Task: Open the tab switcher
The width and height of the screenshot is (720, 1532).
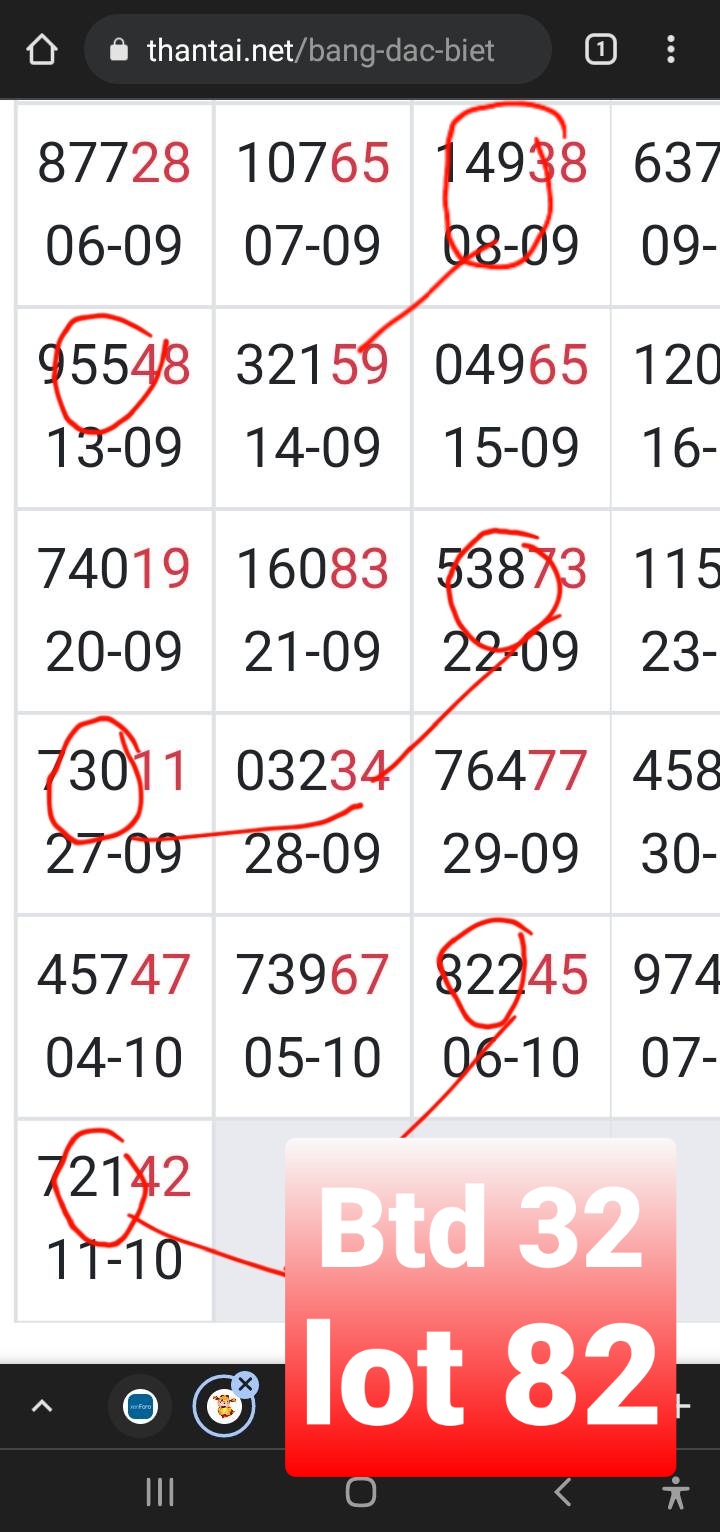Action: click(x=600, y=49)
